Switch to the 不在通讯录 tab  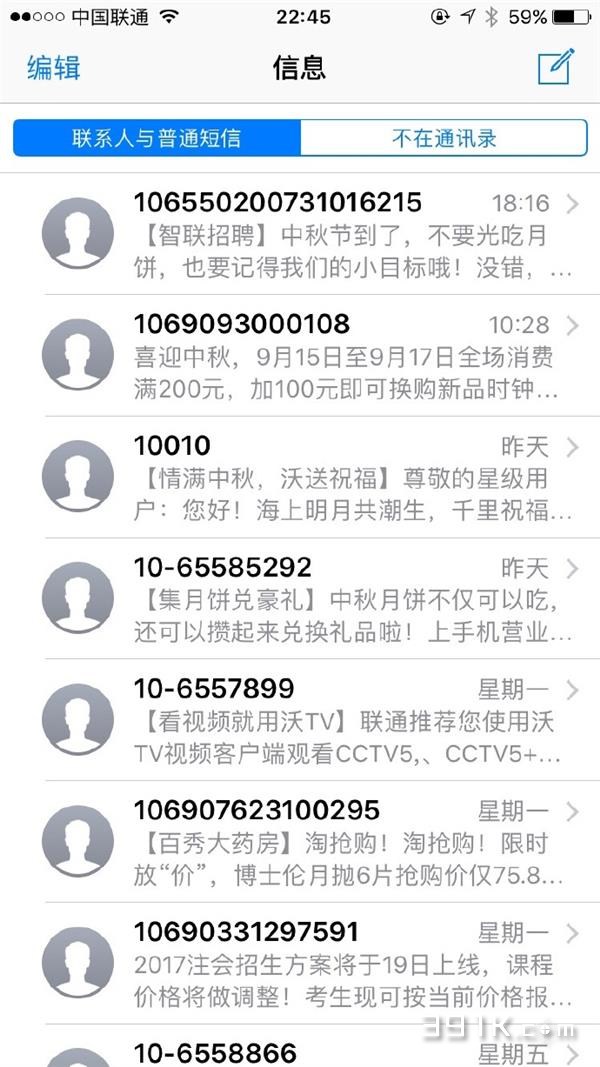(x=443, y=138)
